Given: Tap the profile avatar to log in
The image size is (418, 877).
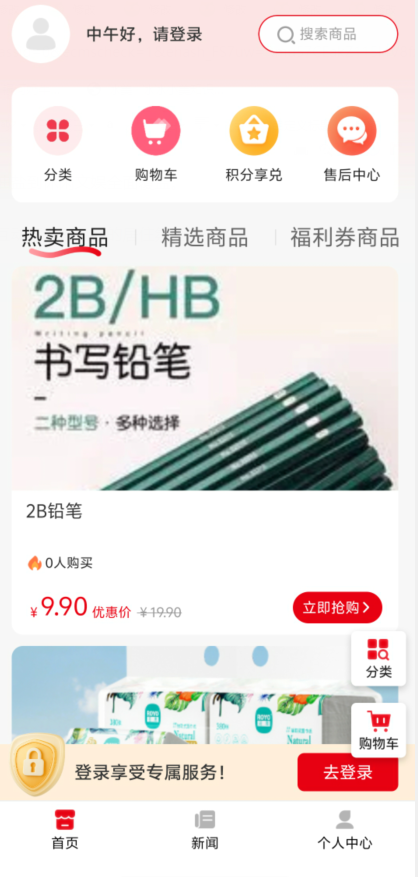Looking at the screenshot, I should (x=41, y=34).
